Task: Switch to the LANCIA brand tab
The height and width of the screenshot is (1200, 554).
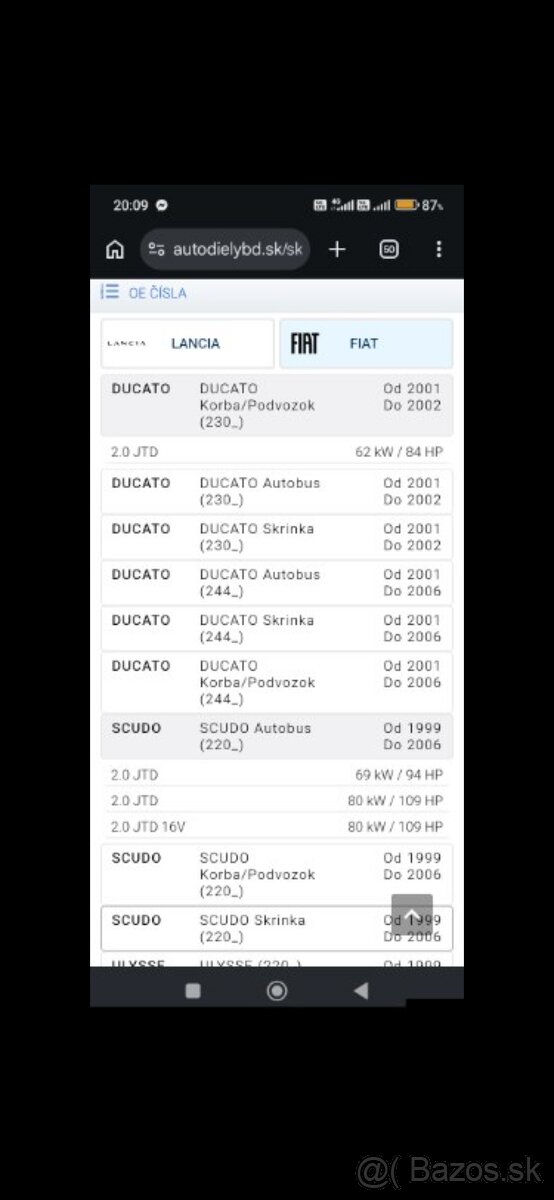Action: pyautogui.click(x=187, y=343)
